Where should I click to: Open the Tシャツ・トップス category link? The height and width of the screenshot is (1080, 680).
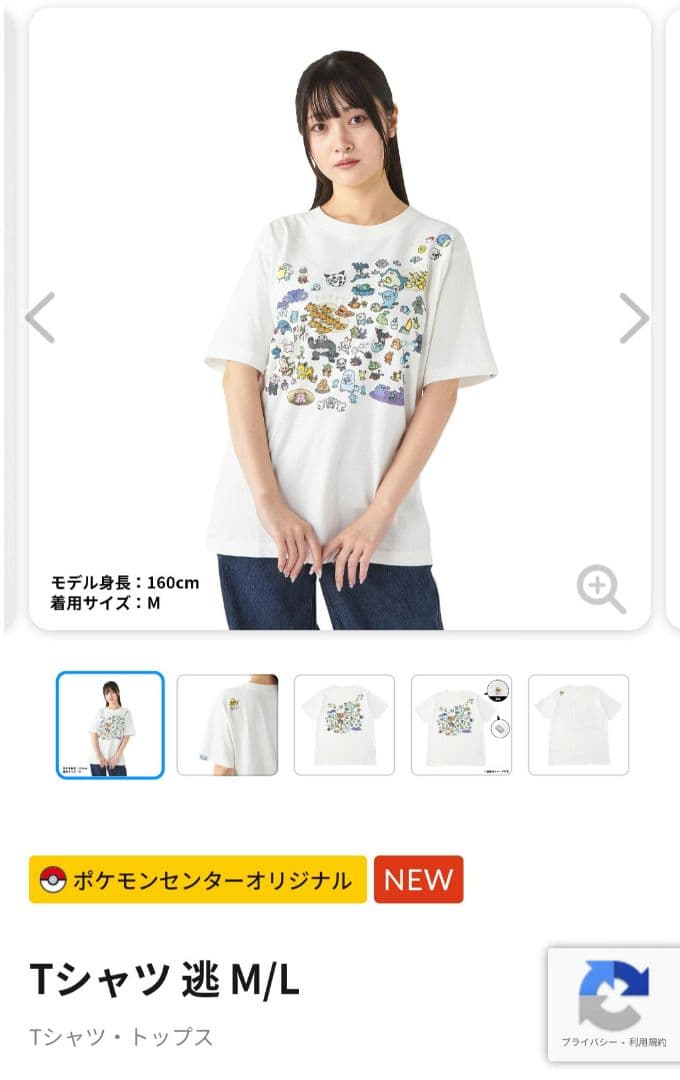121,1036
